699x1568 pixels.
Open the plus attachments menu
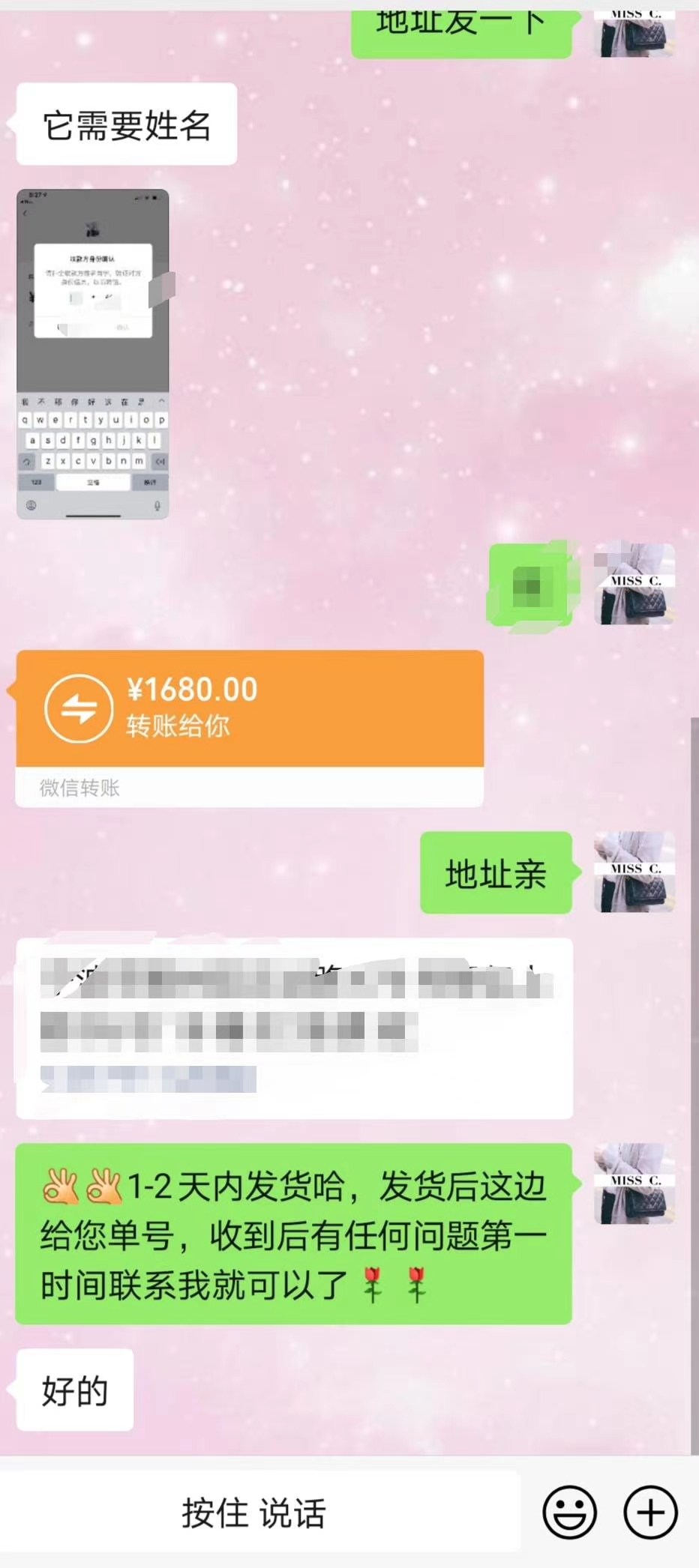tap(650, 1513)
